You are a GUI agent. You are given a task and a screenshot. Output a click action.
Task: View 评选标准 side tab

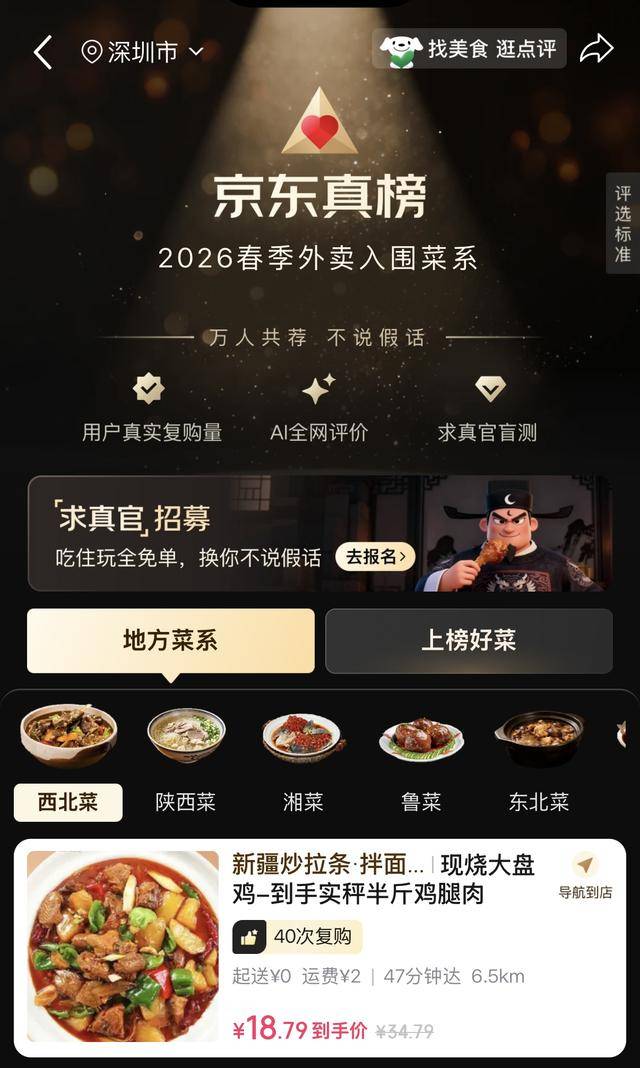click(x=622, y=223)
